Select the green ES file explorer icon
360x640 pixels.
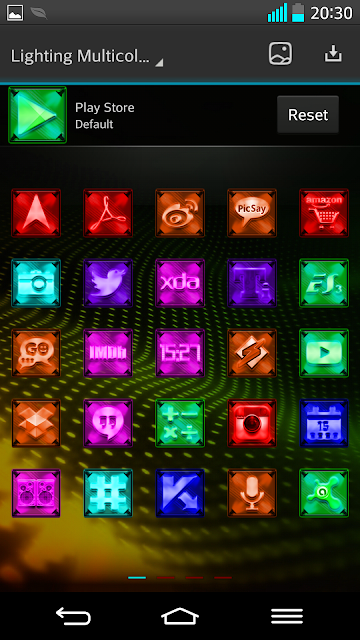(324, 283)
